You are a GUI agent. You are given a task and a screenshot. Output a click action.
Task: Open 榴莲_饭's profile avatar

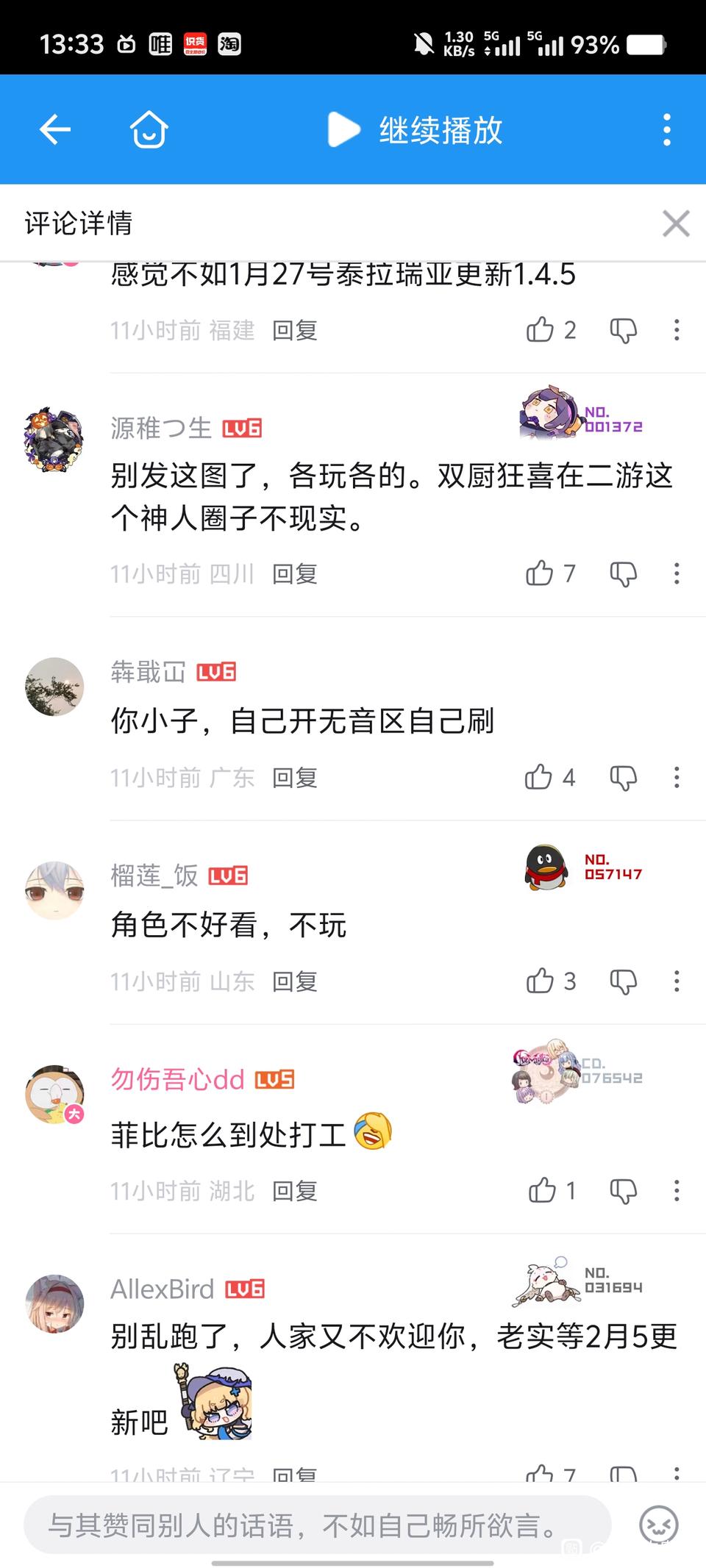pos(54,890)
